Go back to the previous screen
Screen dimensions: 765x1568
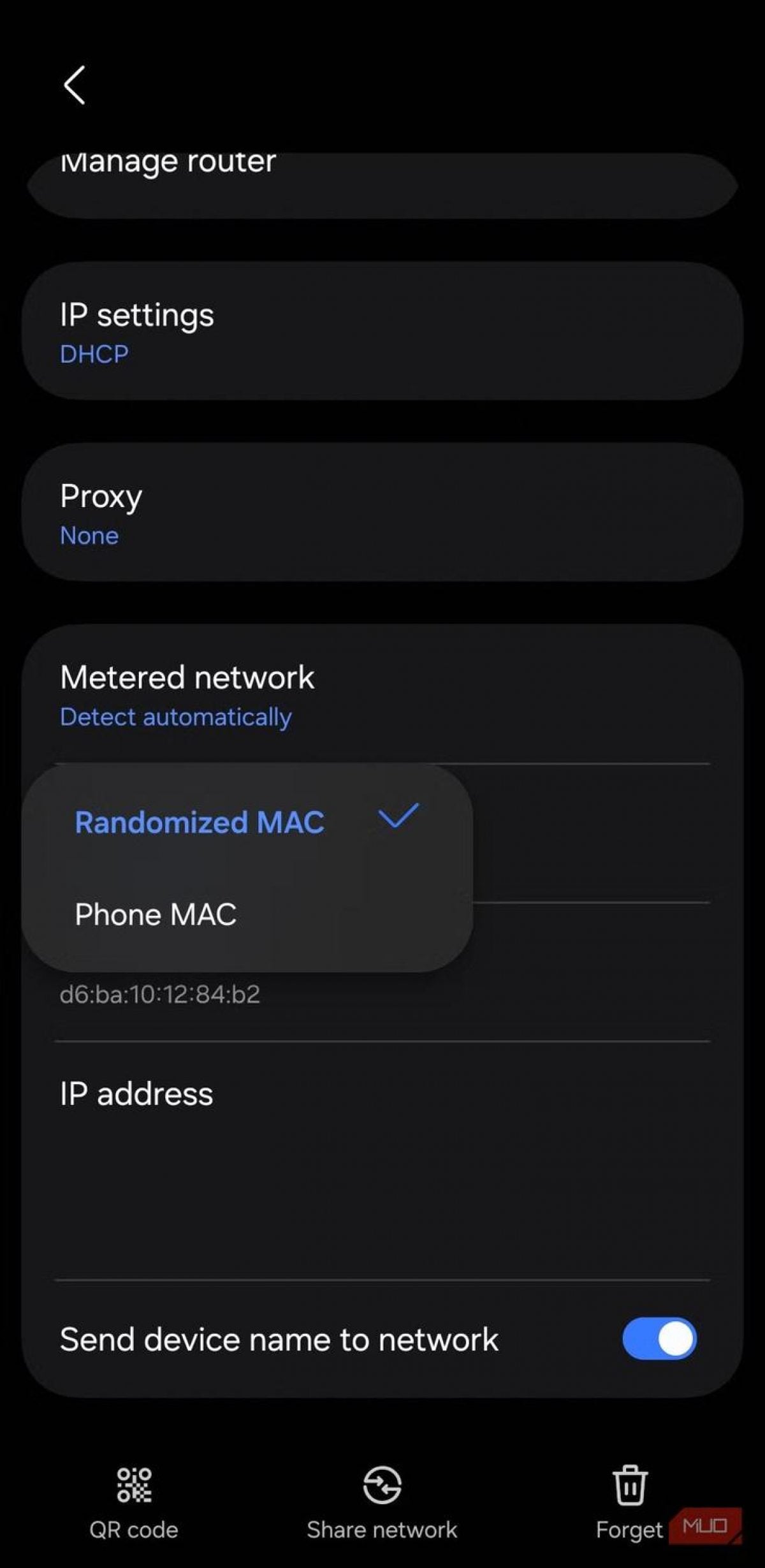point(75,85)
